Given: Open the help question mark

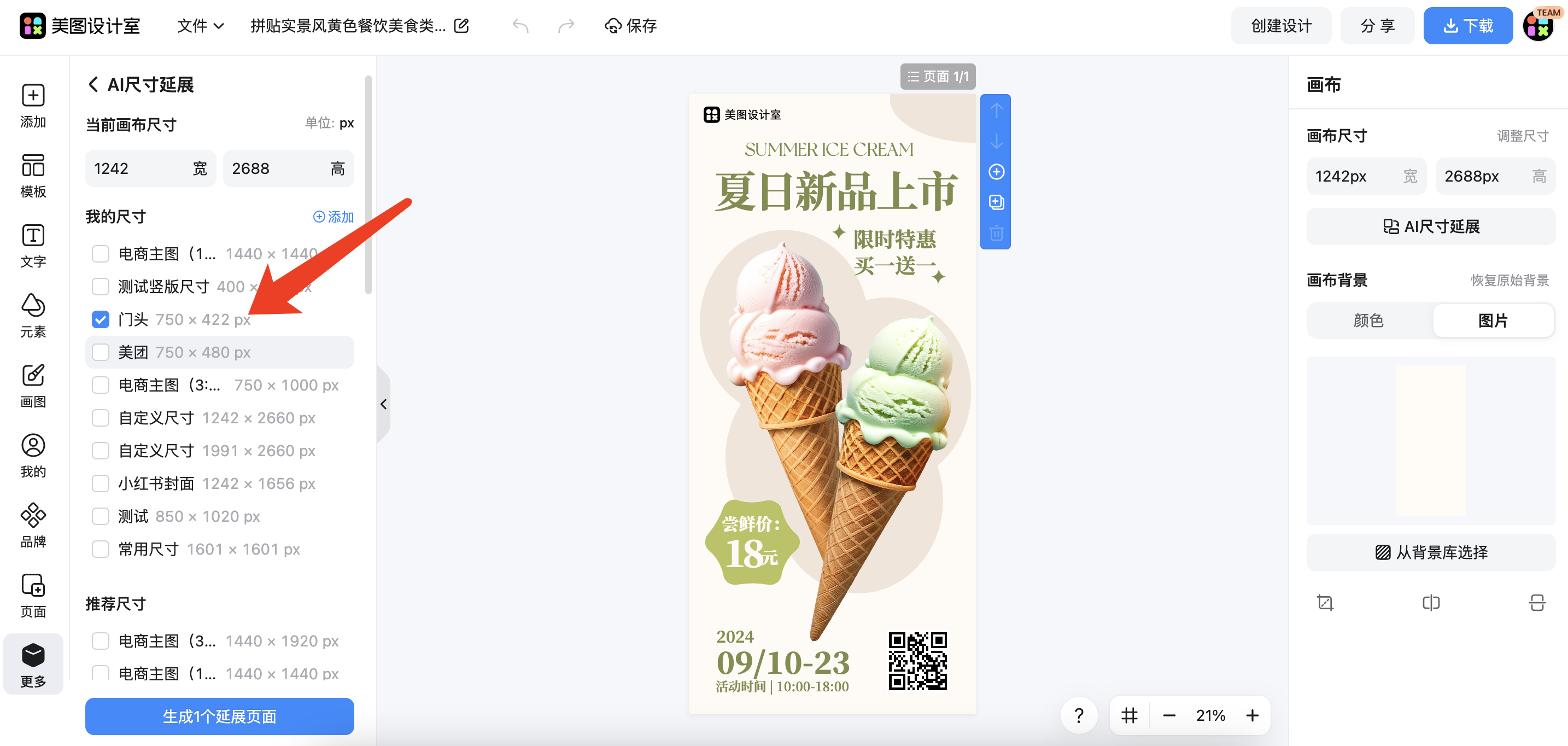Looking at the screenshot, I should coord(1079,715).
